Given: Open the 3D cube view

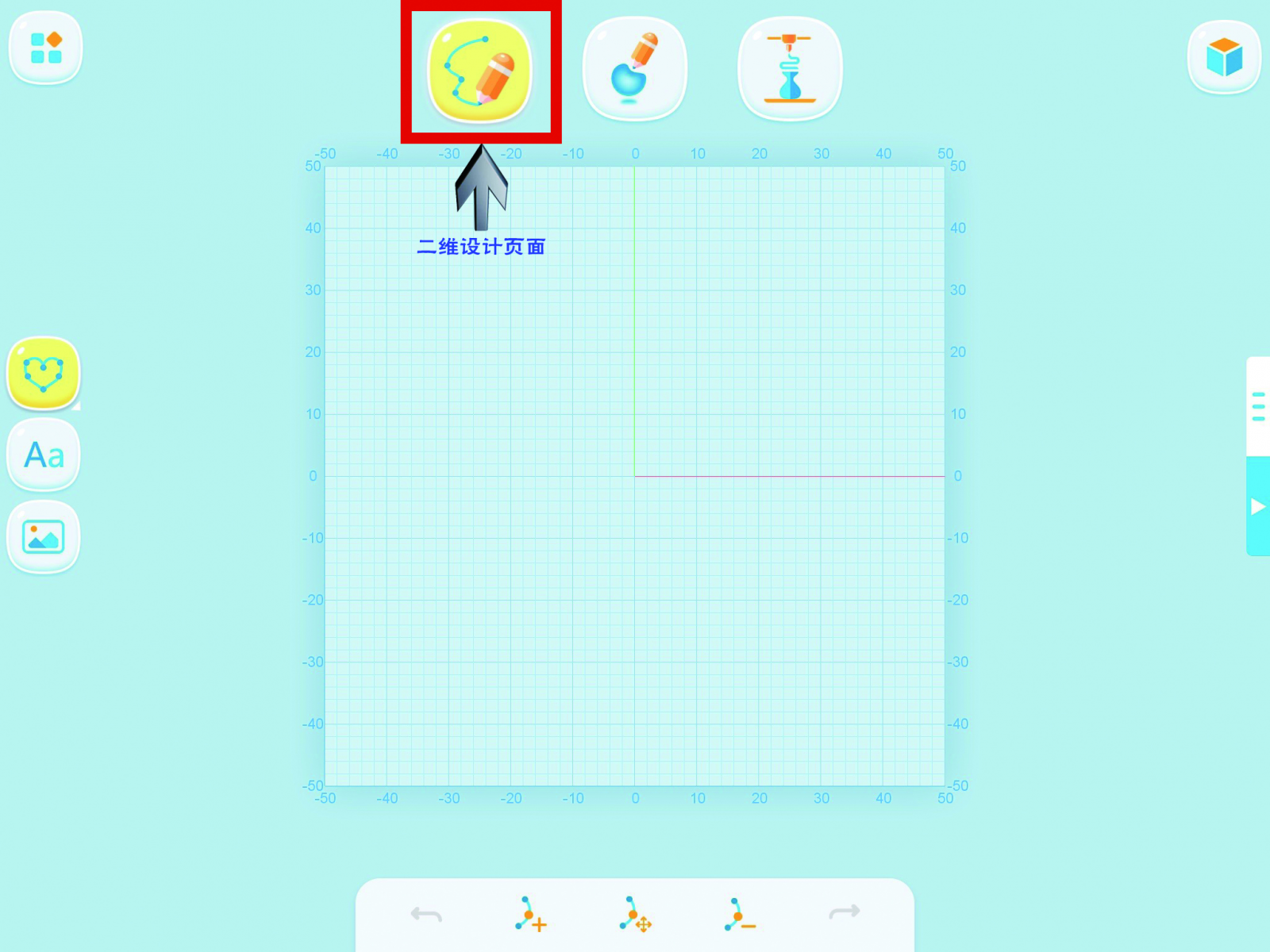Looking at the screenshot, I should coord(1224,57).
